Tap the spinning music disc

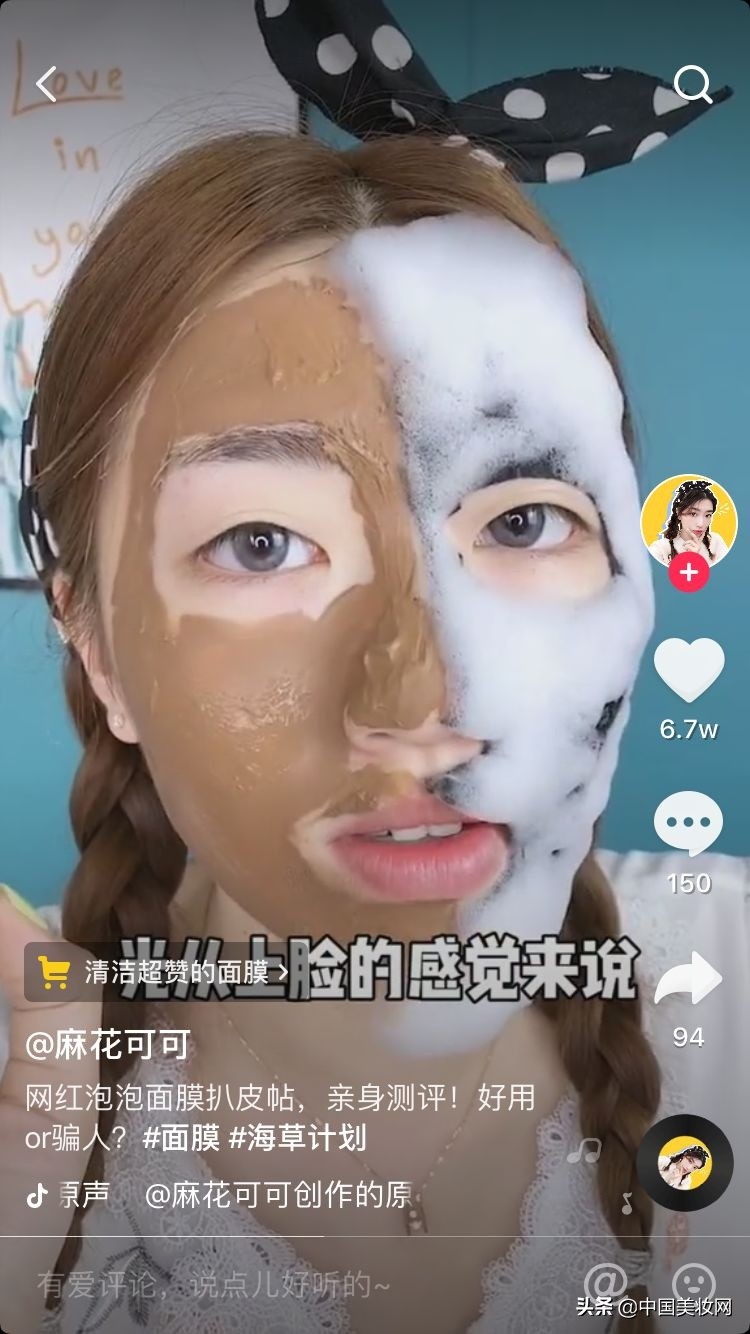point(684,1162)
